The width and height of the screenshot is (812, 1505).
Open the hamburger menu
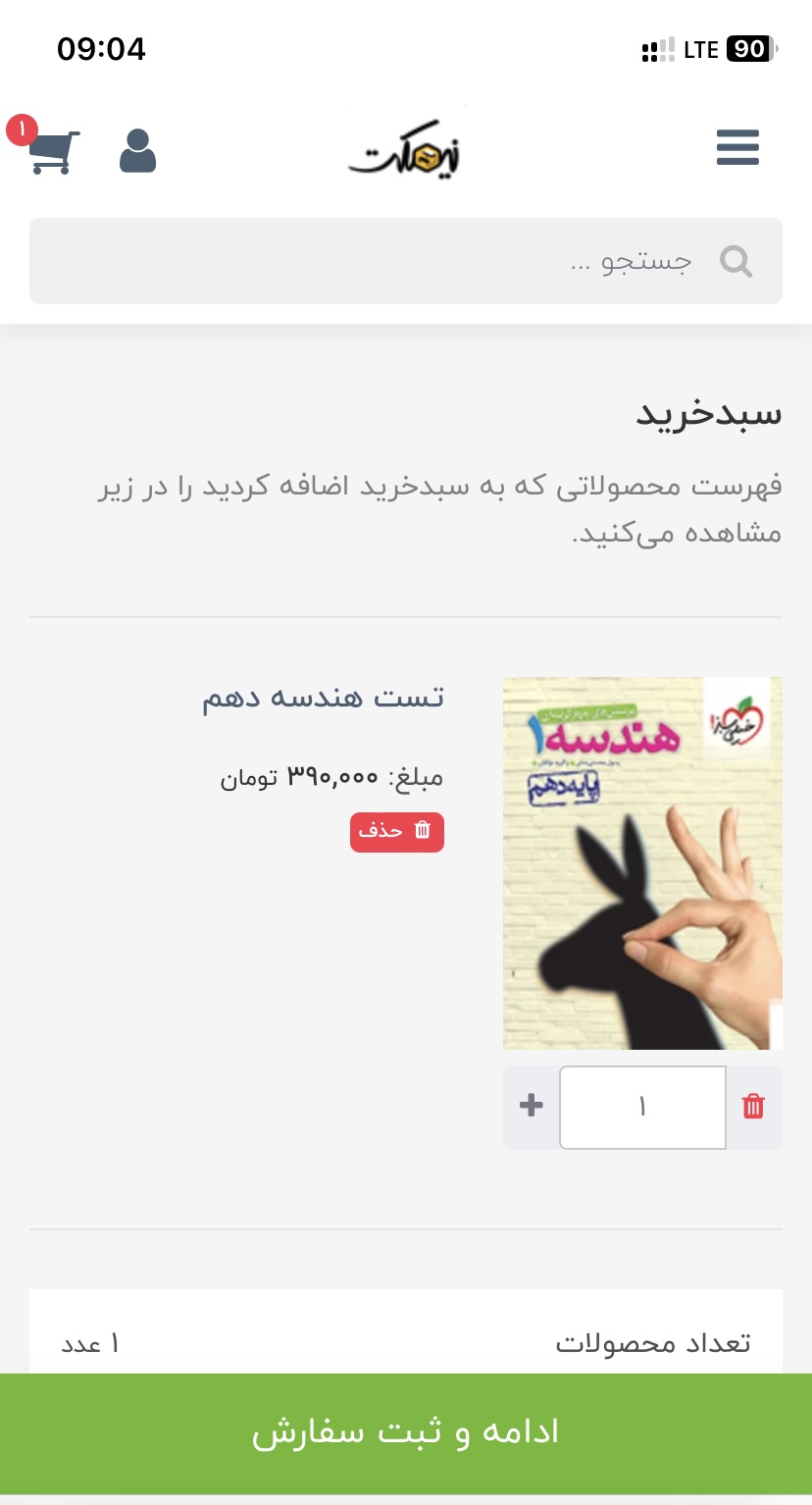(x=737, y=148)
